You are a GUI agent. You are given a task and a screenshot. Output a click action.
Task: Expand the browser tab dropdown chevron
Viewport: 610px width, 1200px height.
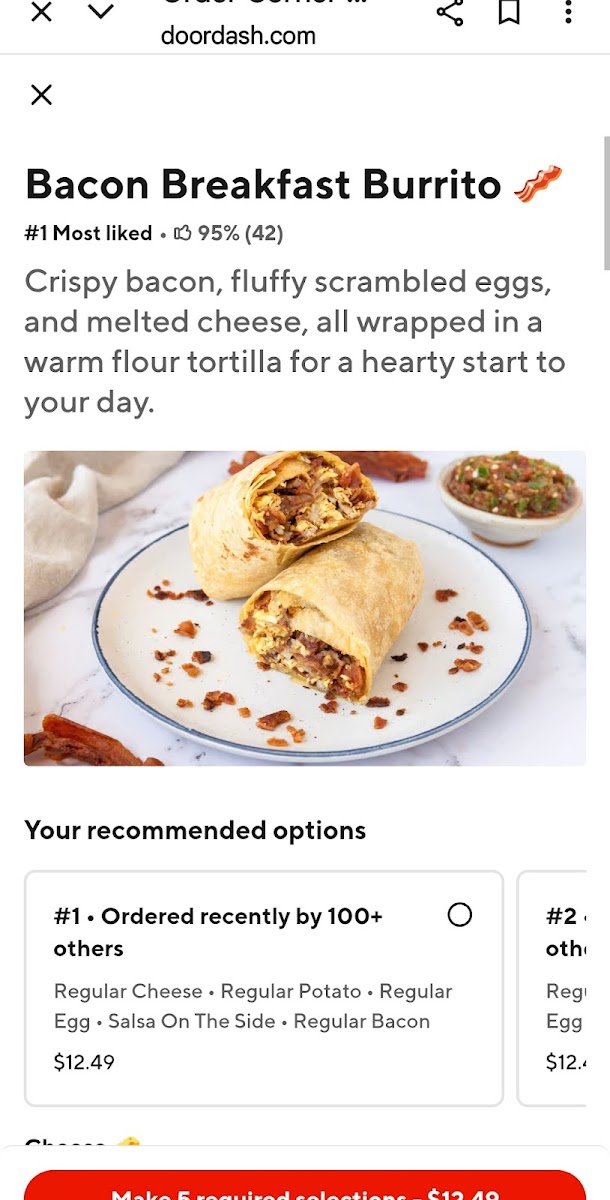[101, 12]
